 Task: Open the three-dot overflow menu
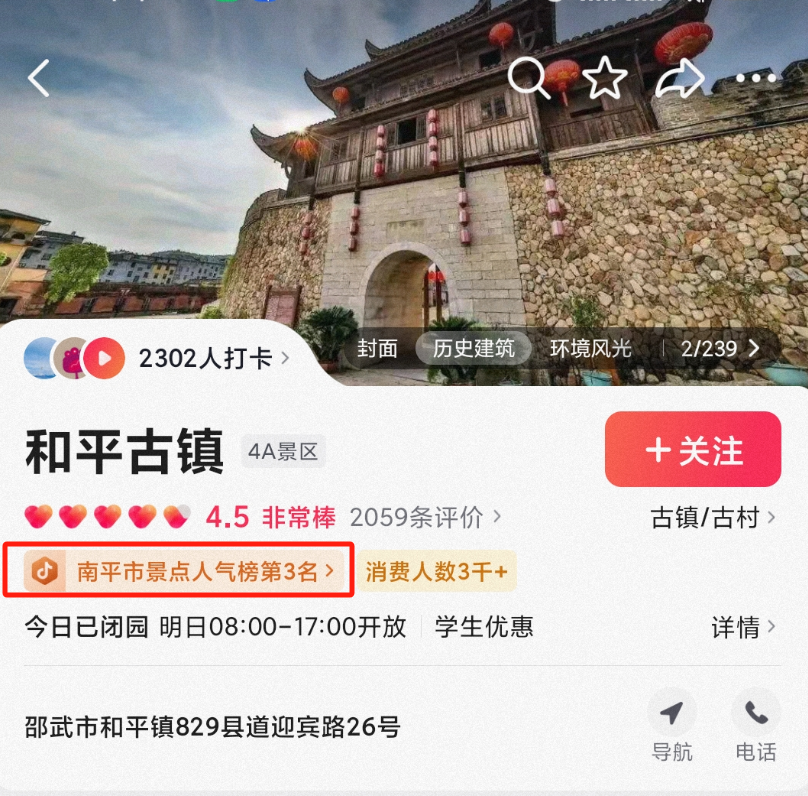(x=756, y=79)
